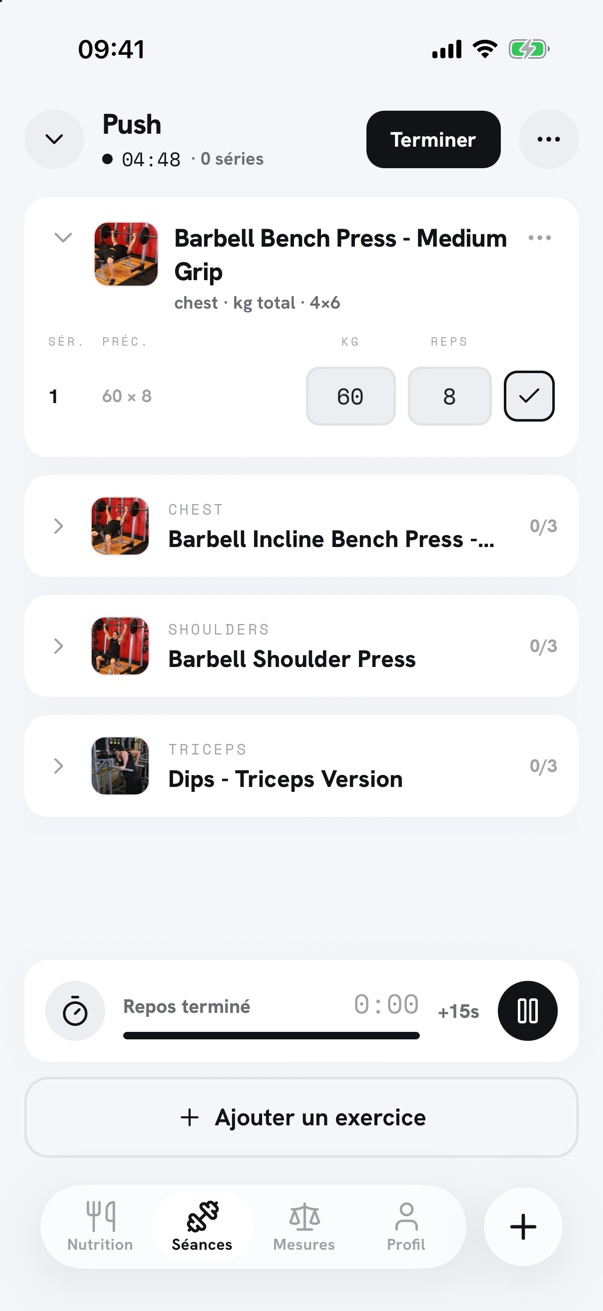Open the Barbell Bench Press options menu
Screen dimensions: 603x1311
tap(540, 238)
